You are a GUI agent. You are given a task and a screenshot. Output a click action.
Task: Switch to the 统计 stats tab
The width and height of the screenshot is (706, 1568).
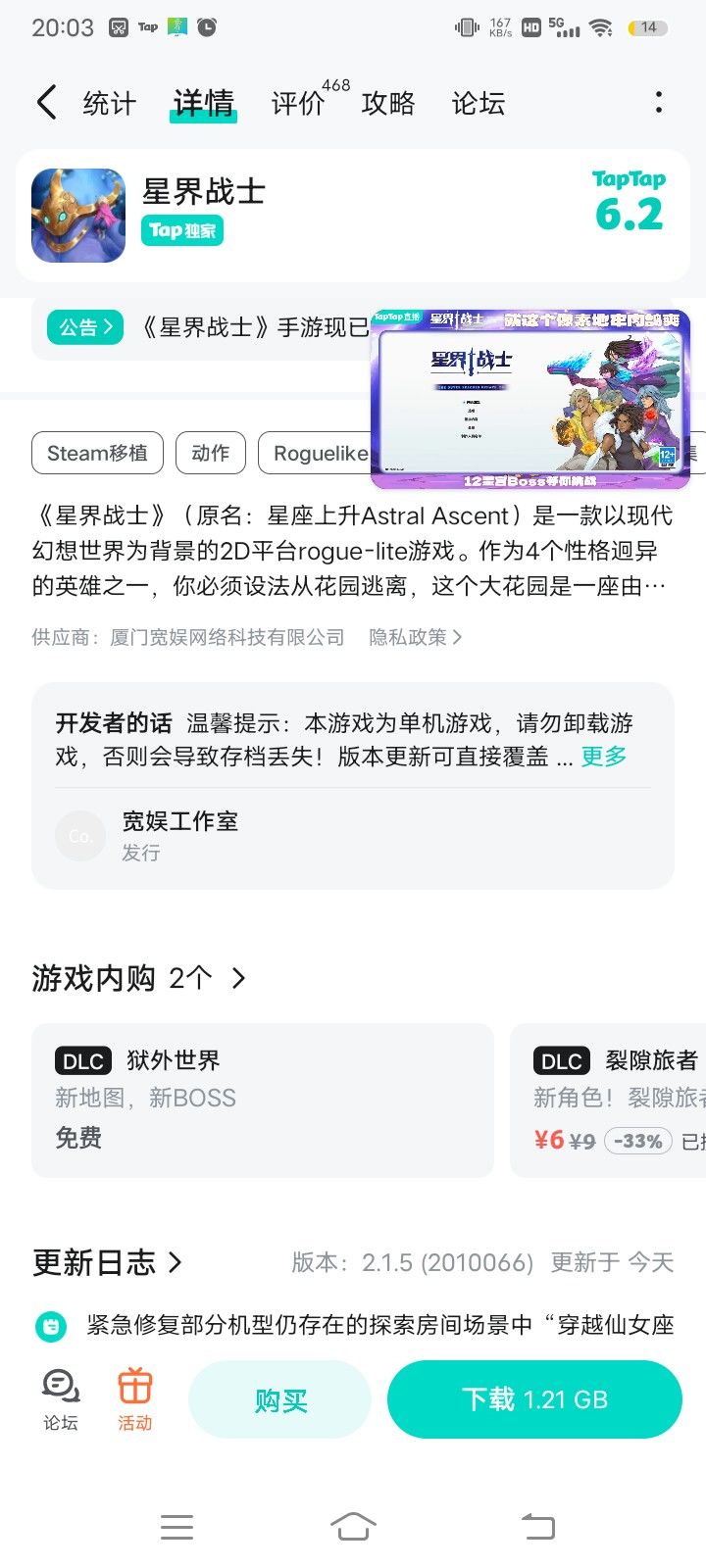click(x=110, y=102)
